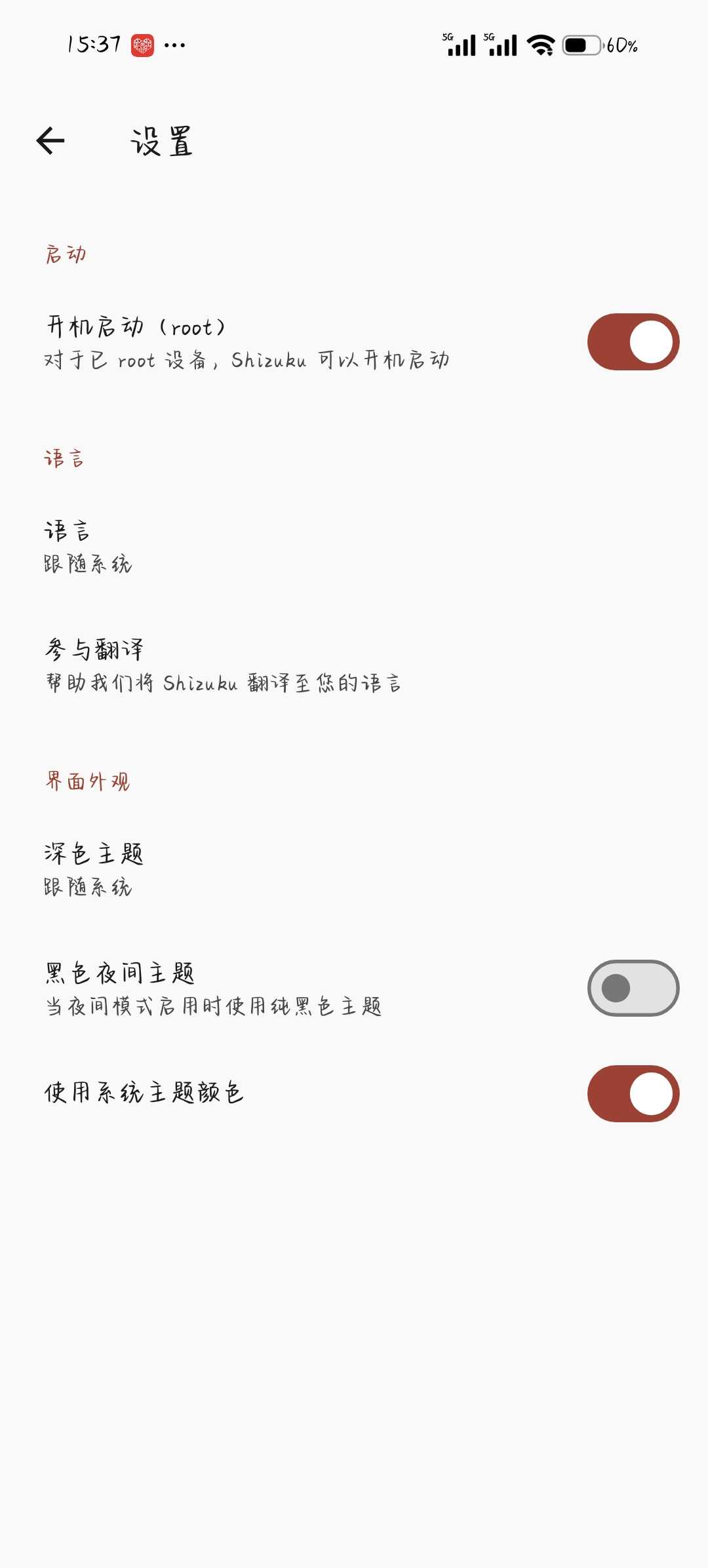Open the 参与翻译 option
This screenshot has width=708, height=1568.
tap(354, 665)
